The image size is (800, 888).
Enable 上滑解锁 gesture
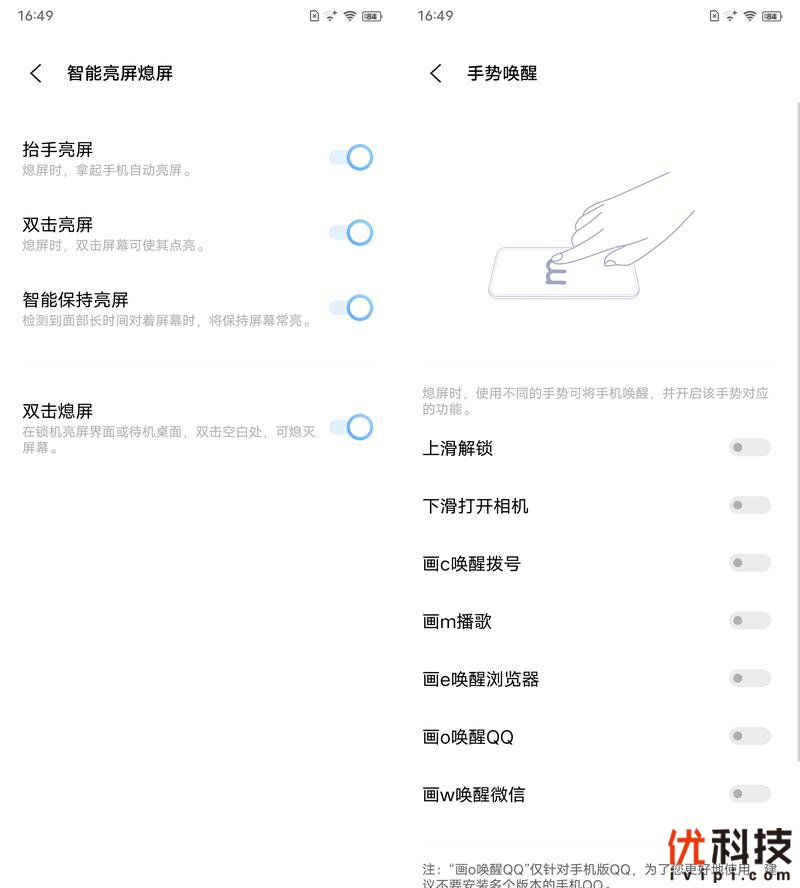(x=749, y=447)
